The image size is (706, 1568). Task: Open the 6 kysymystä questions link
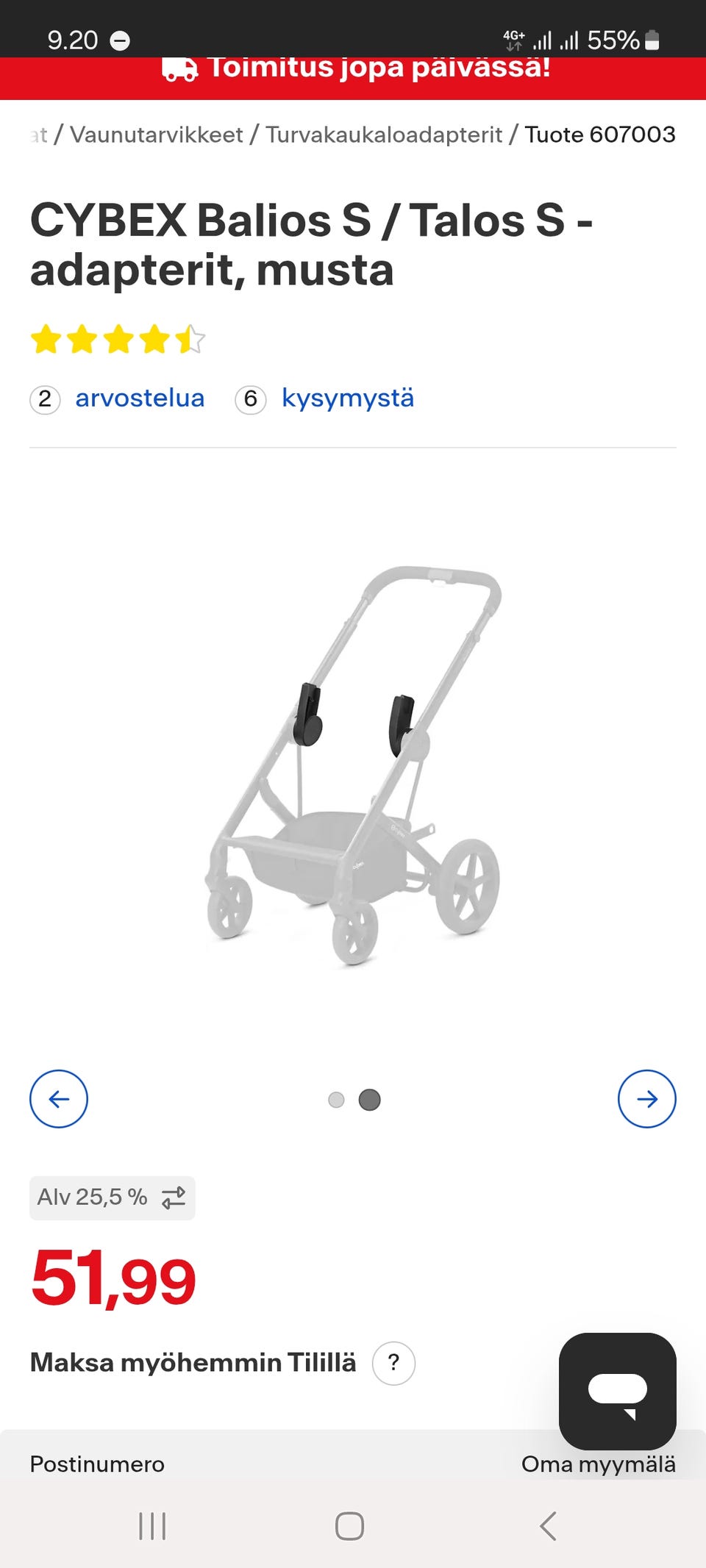324,398
